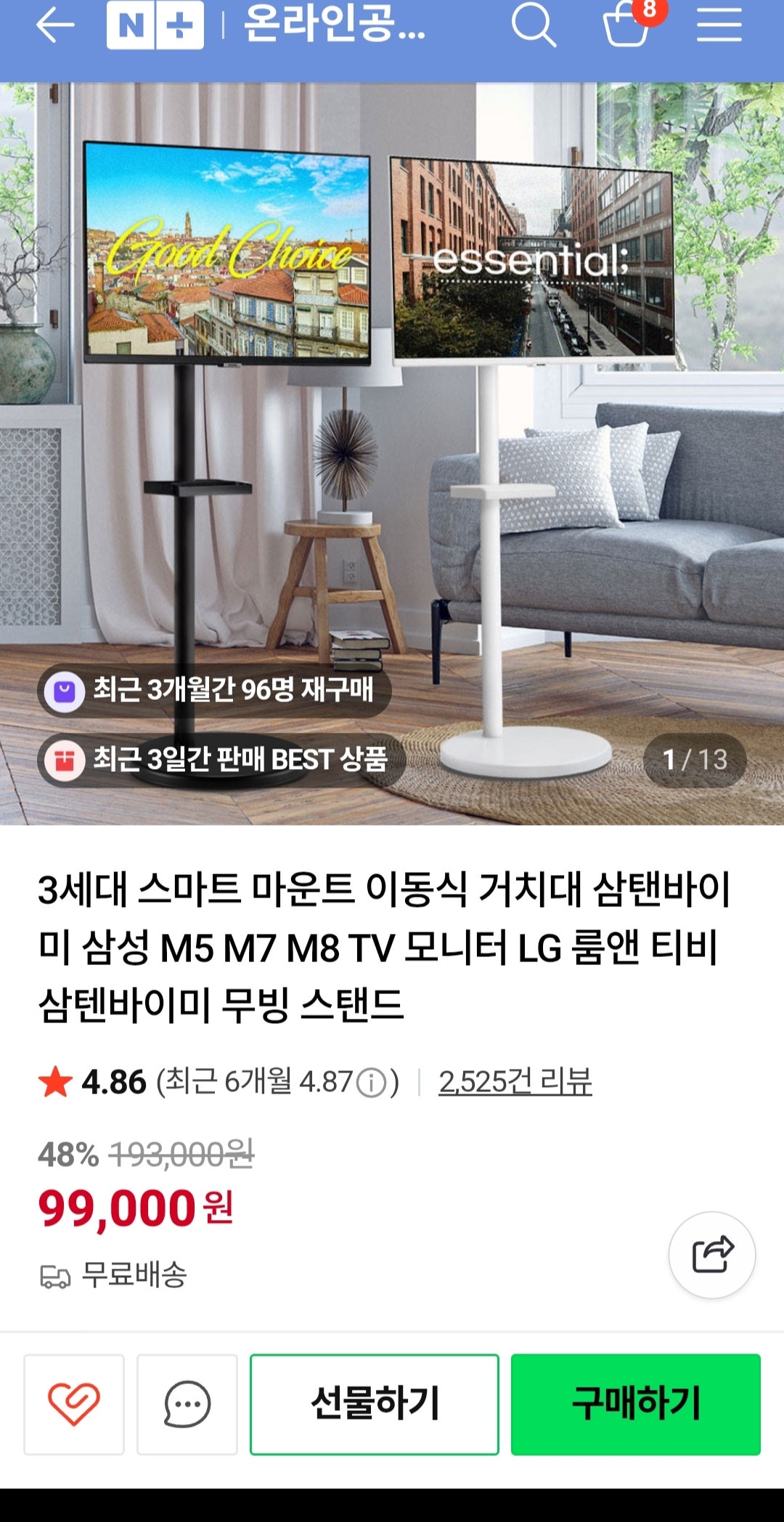Open the N+ store home logo
This screenshot has height=1522, width=784.
155,25
